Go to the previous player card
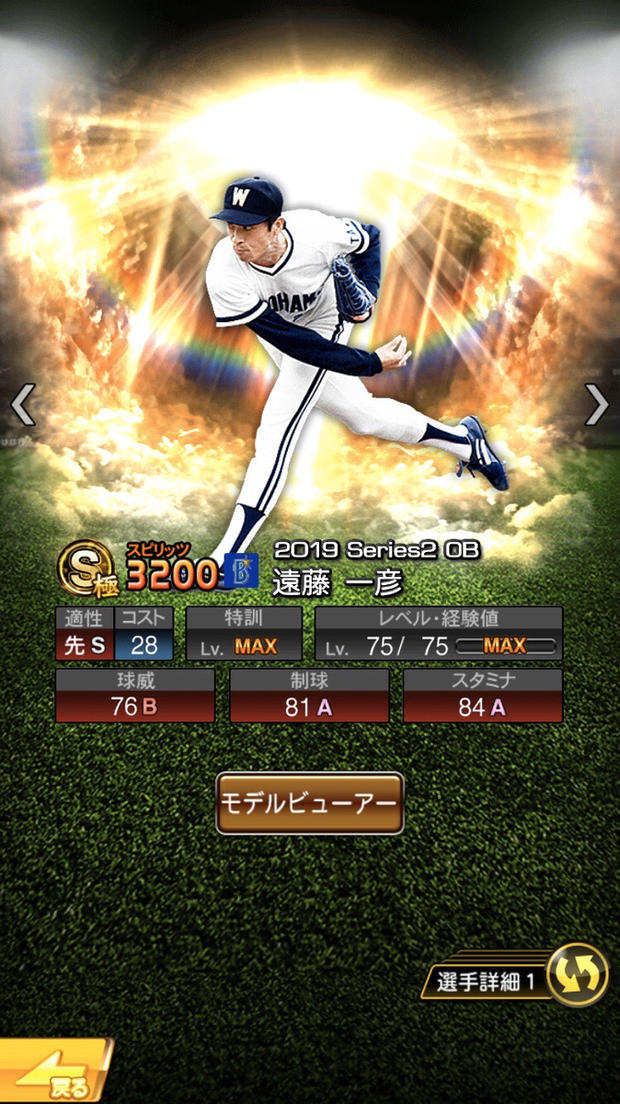The height and width of the screenshot is (1104, 620). point(22,404)
